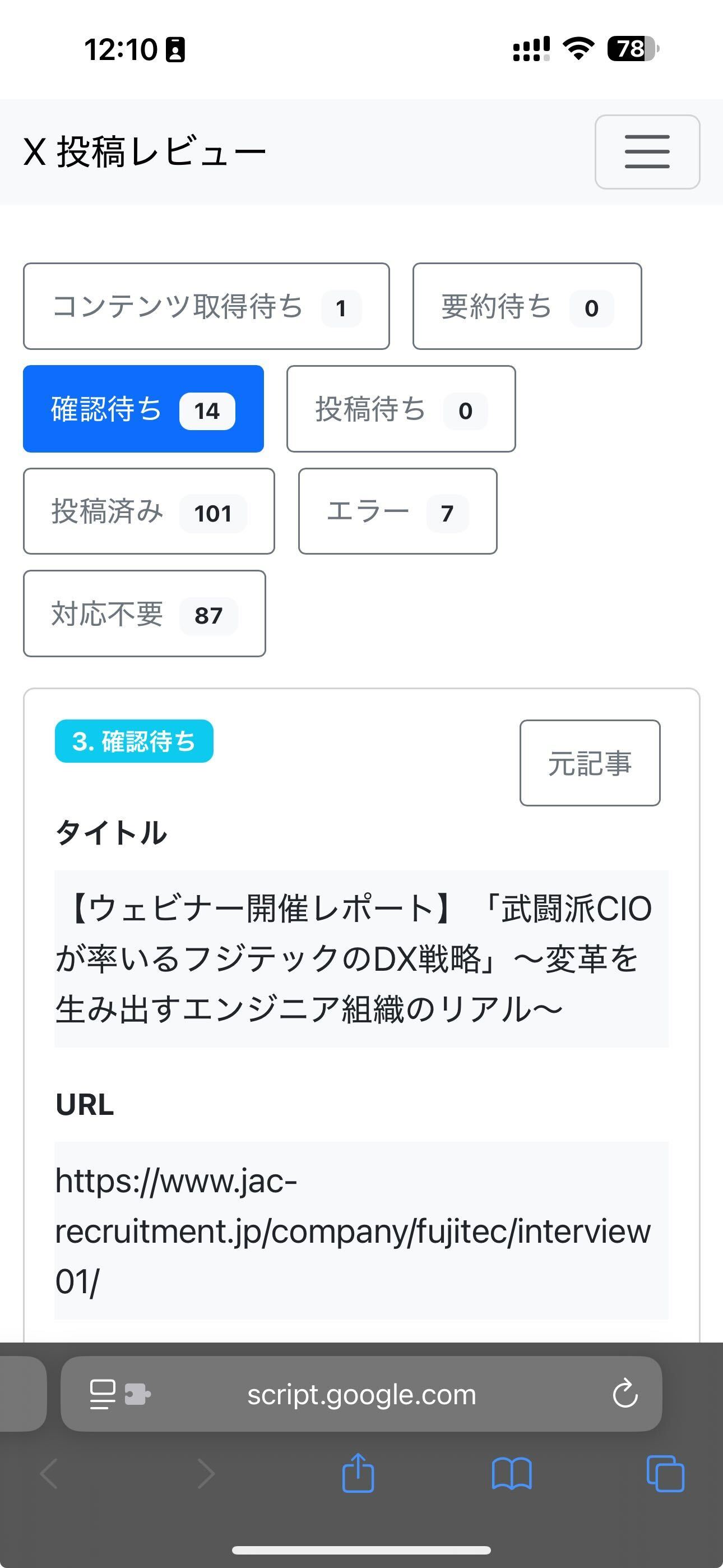Open the hamburger menu
This screenshot has height=1568, width=723.
coord(647,151)
